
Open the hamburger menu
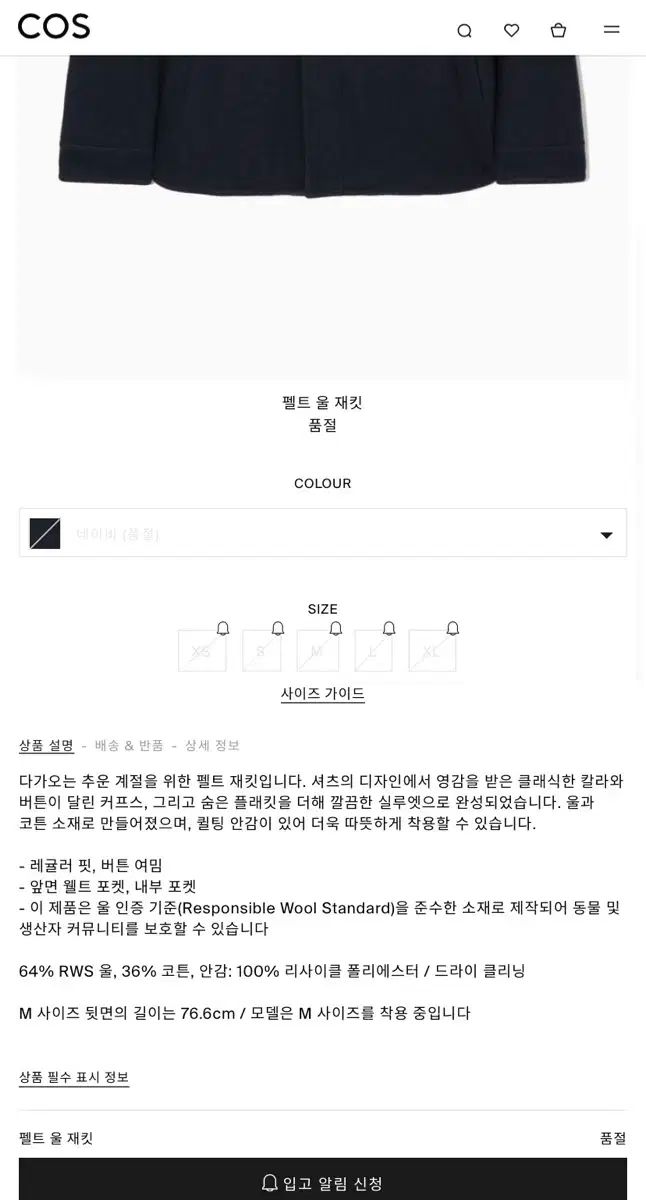(x=611, y=30)
